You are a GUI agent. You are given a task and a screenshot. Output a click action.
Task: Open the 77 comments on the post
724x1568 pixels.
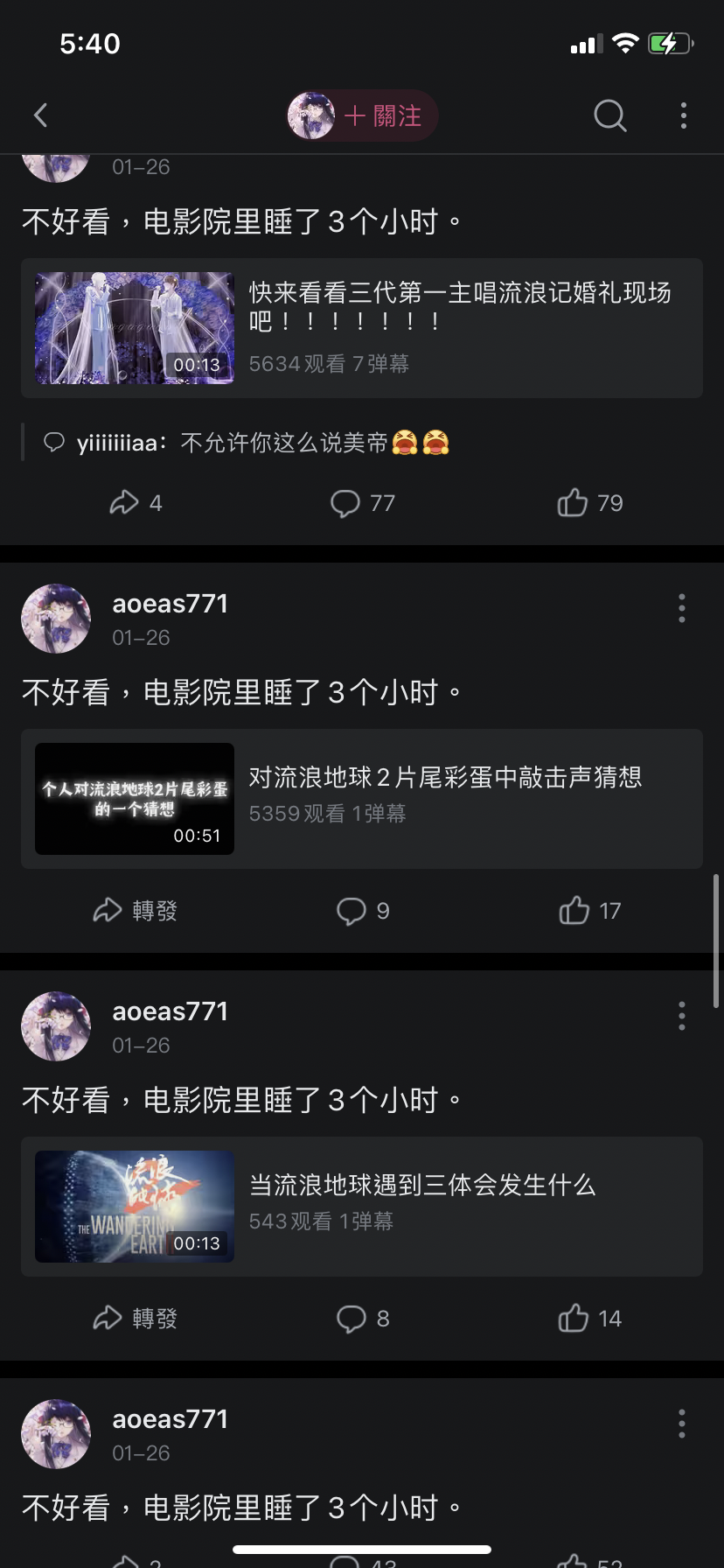pos(362,503)
